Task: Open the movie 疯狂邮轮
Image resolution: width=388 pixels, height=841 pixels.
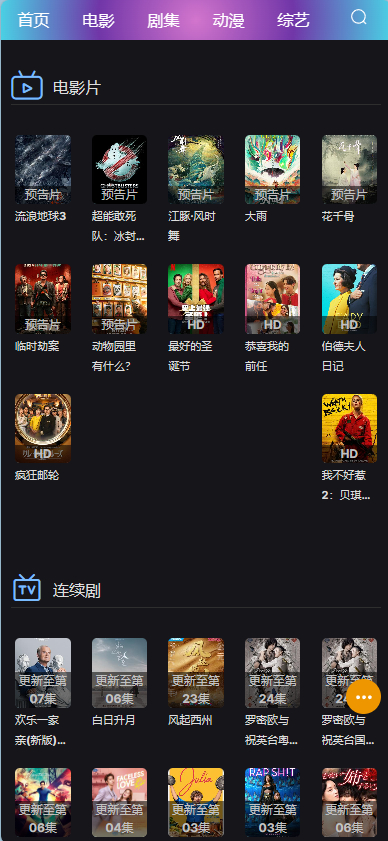Action: pos(42,429)
